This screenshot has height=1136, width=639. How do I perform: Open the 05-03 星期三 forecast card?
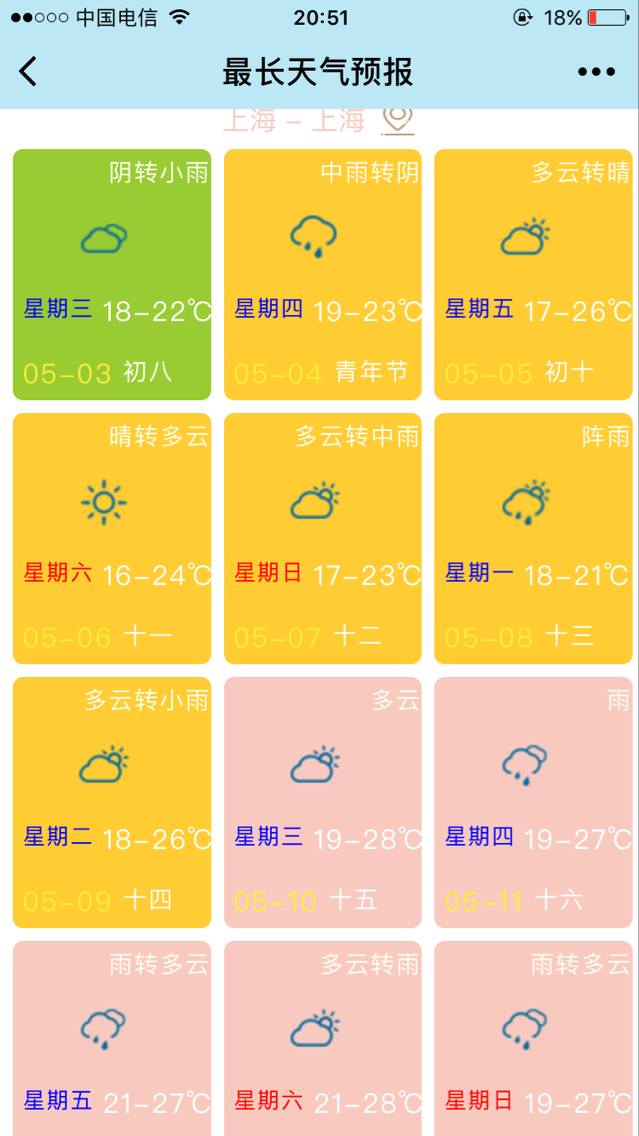tap(112, 275)
